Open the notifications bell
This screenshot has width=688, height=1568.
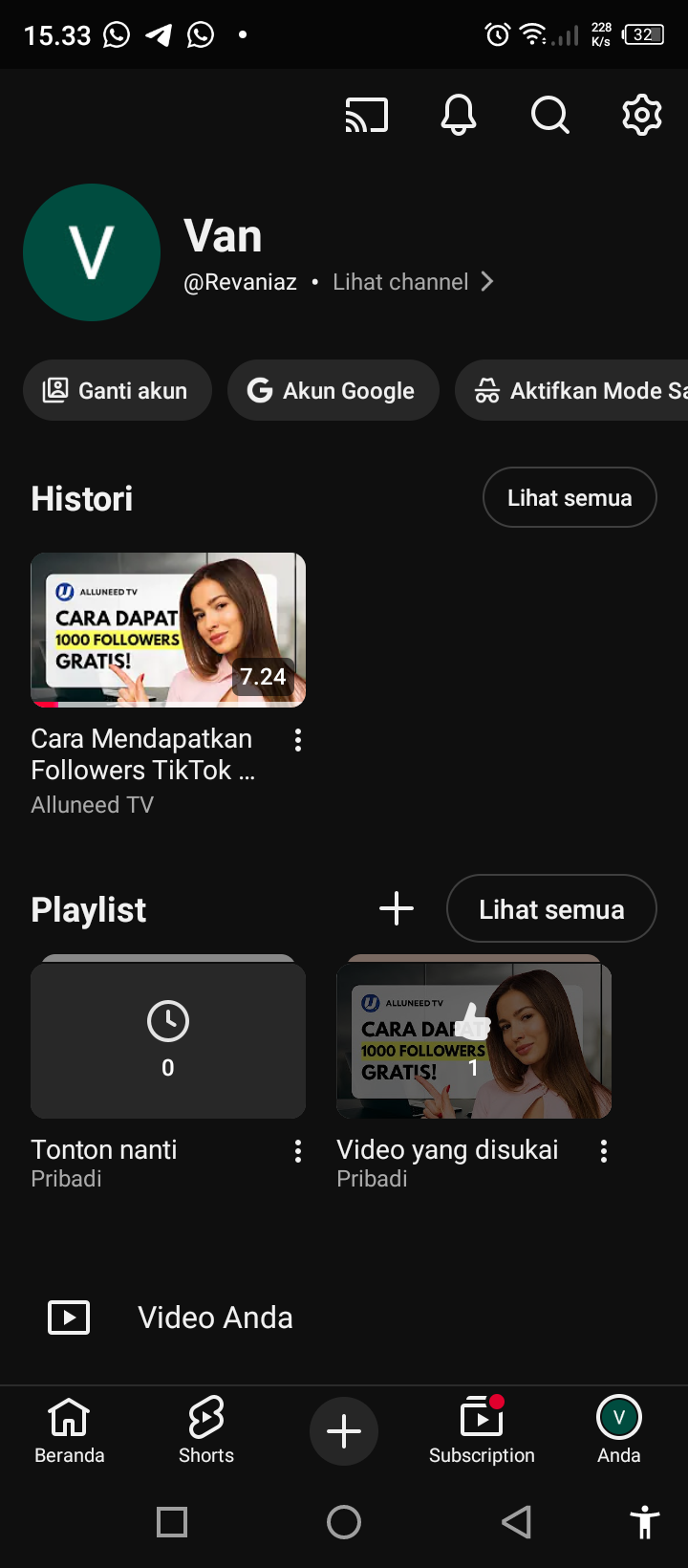pos(459,116)
